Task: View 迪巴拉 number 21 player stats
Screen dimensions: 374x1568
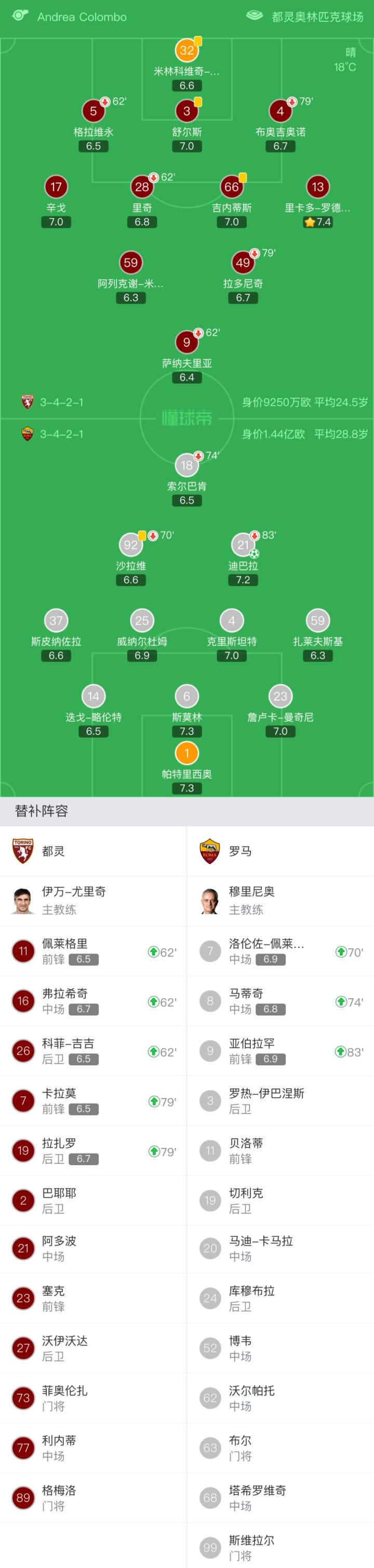Action: [243, 545]
